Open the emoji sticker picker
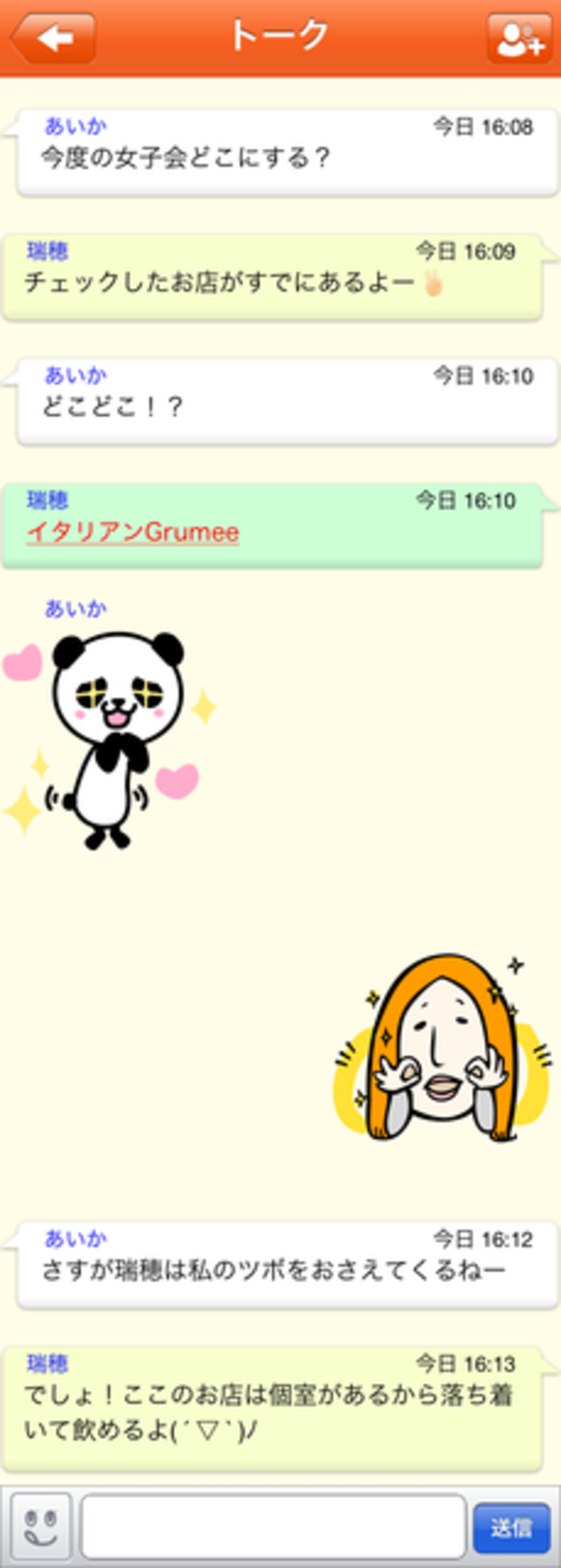 pos(40,1528)
